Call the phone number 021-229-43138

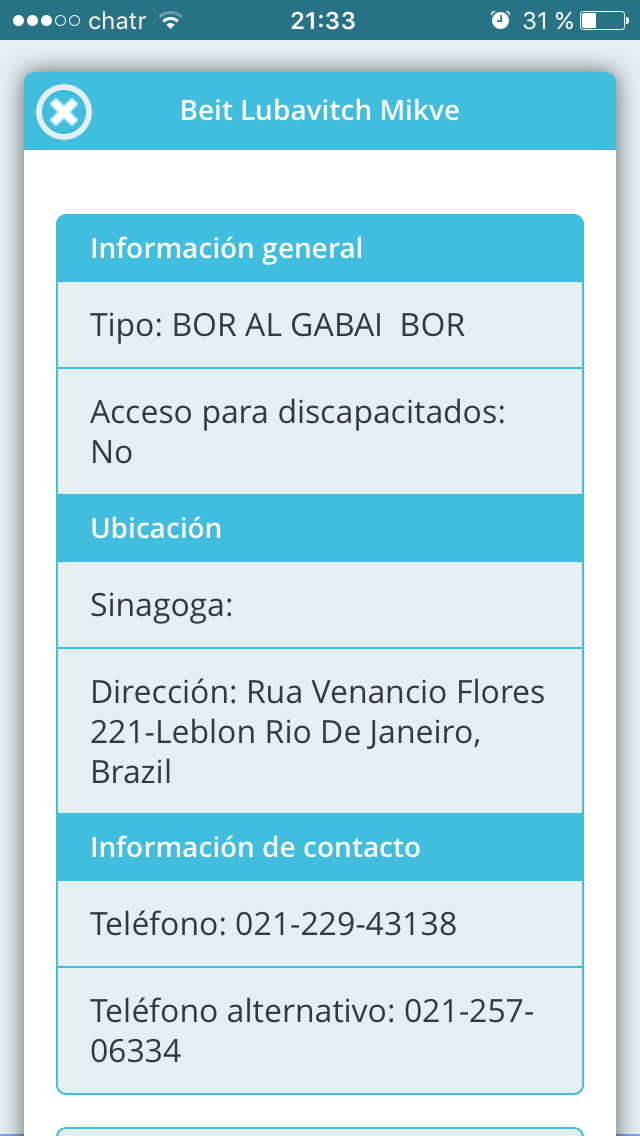tap(345, 924)
